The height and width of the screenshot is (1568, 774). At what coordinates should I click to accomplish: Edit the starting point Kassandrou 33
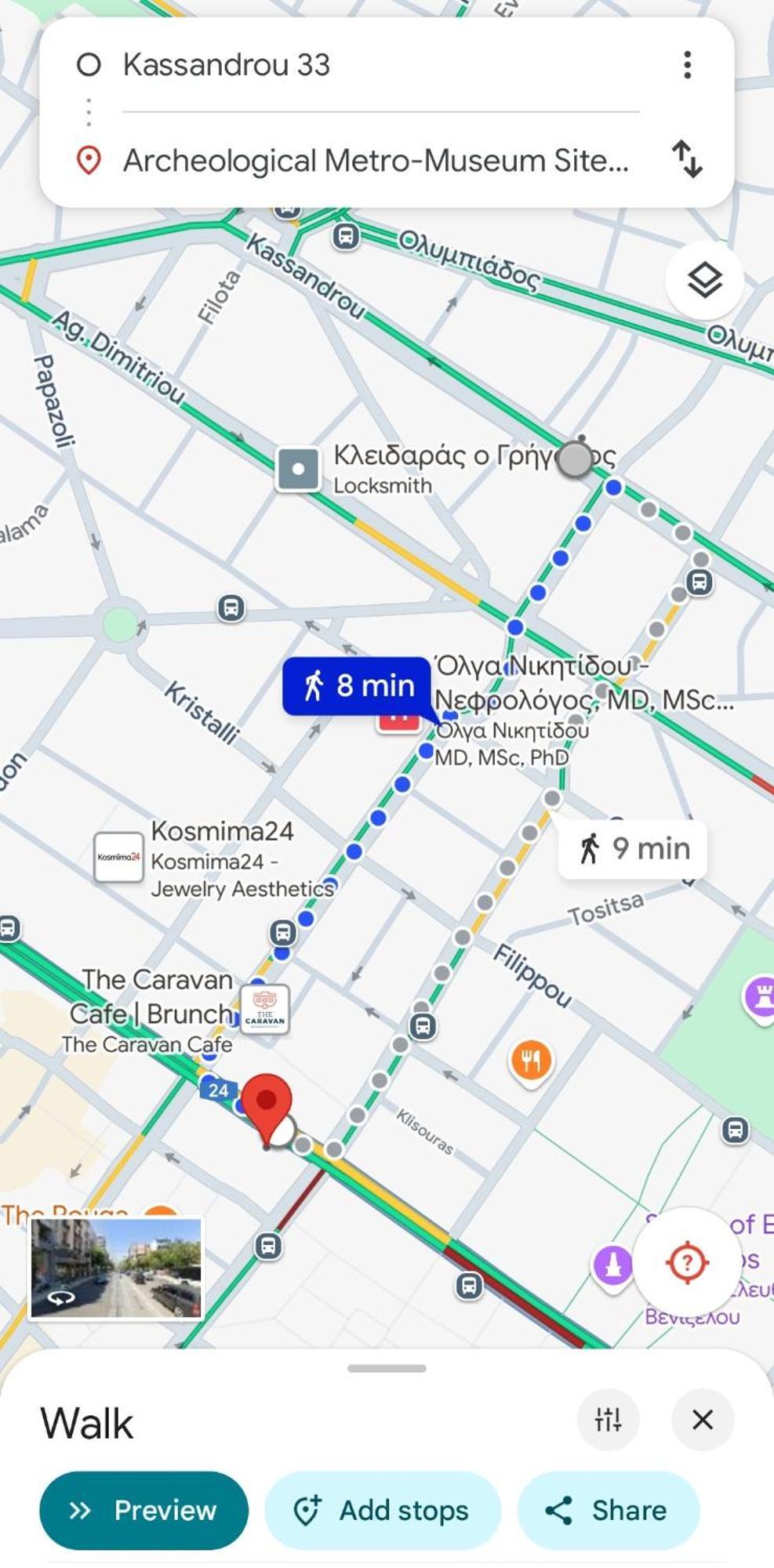[226, 65]
